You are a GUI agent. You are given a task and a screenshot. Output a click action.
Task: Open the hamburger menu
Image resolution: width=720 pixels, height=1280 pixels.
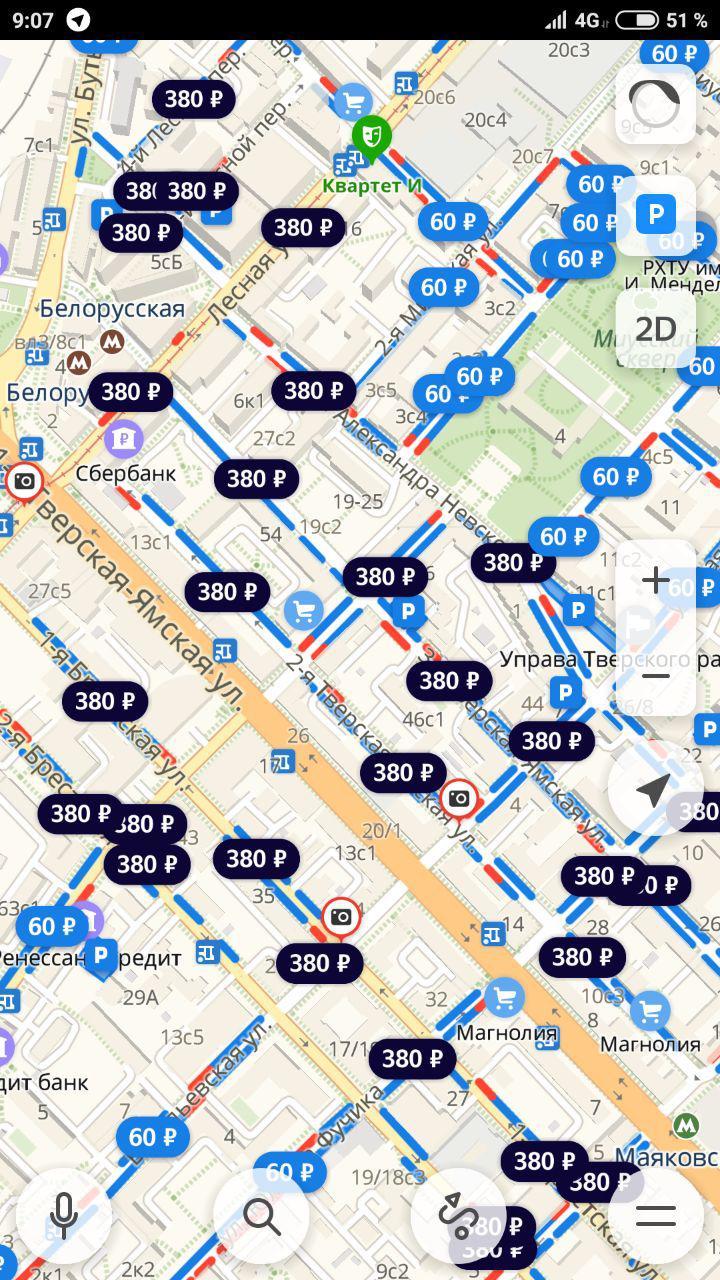pyautogui.click(x=656, y=1216)
